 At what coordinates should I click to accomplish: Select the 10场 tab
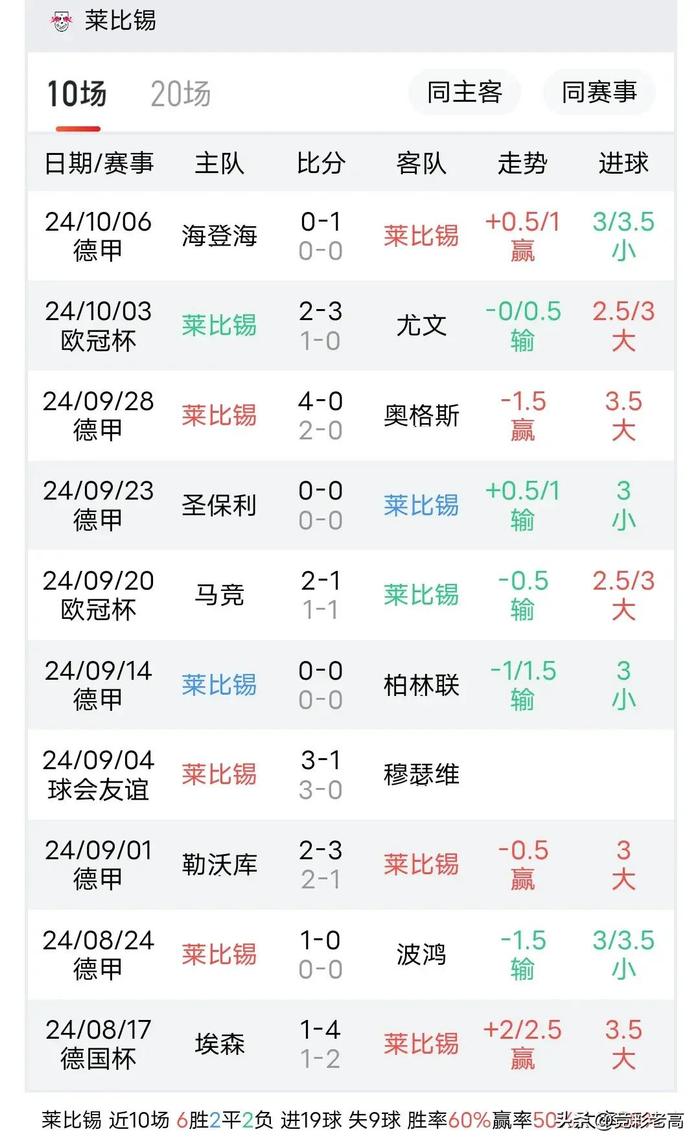pos(77,94)
